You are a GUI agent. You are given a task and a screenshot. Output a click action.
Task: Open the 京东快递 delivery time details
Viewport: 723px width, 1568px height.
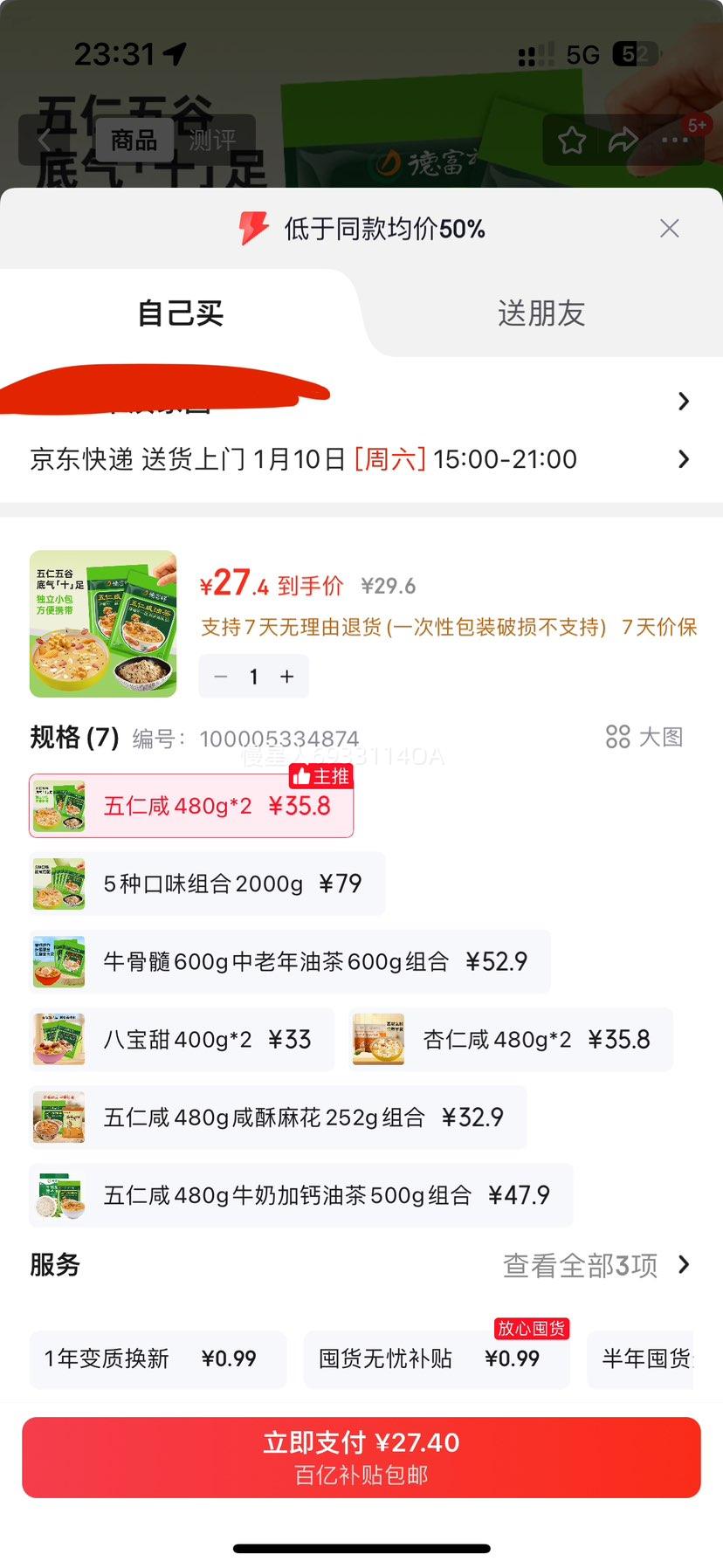(683, 458)
